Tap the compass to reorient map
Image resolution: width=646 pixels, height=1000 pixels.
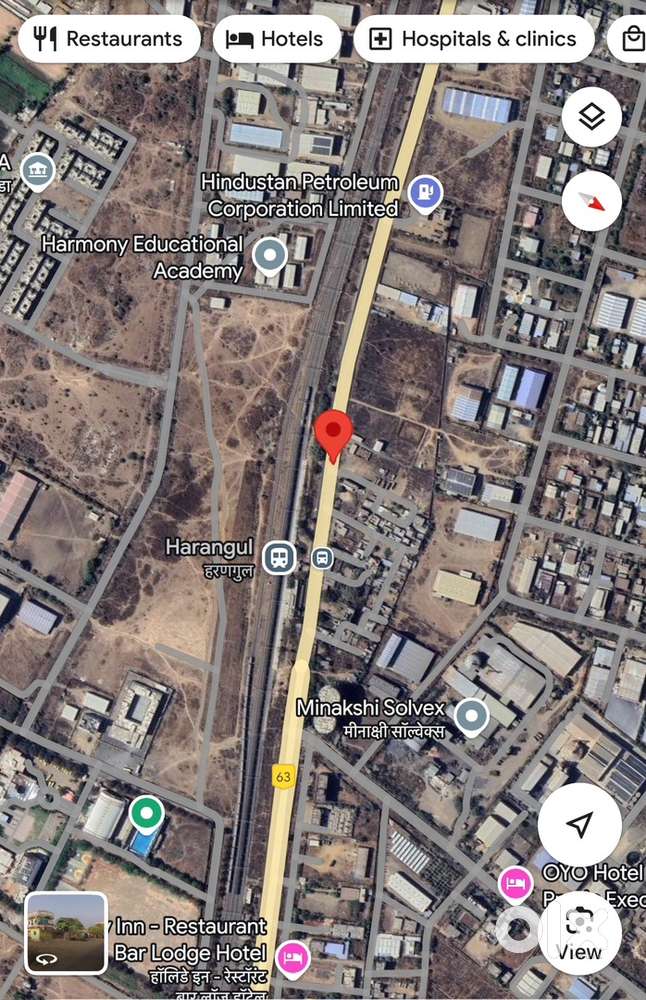[591, 201]
